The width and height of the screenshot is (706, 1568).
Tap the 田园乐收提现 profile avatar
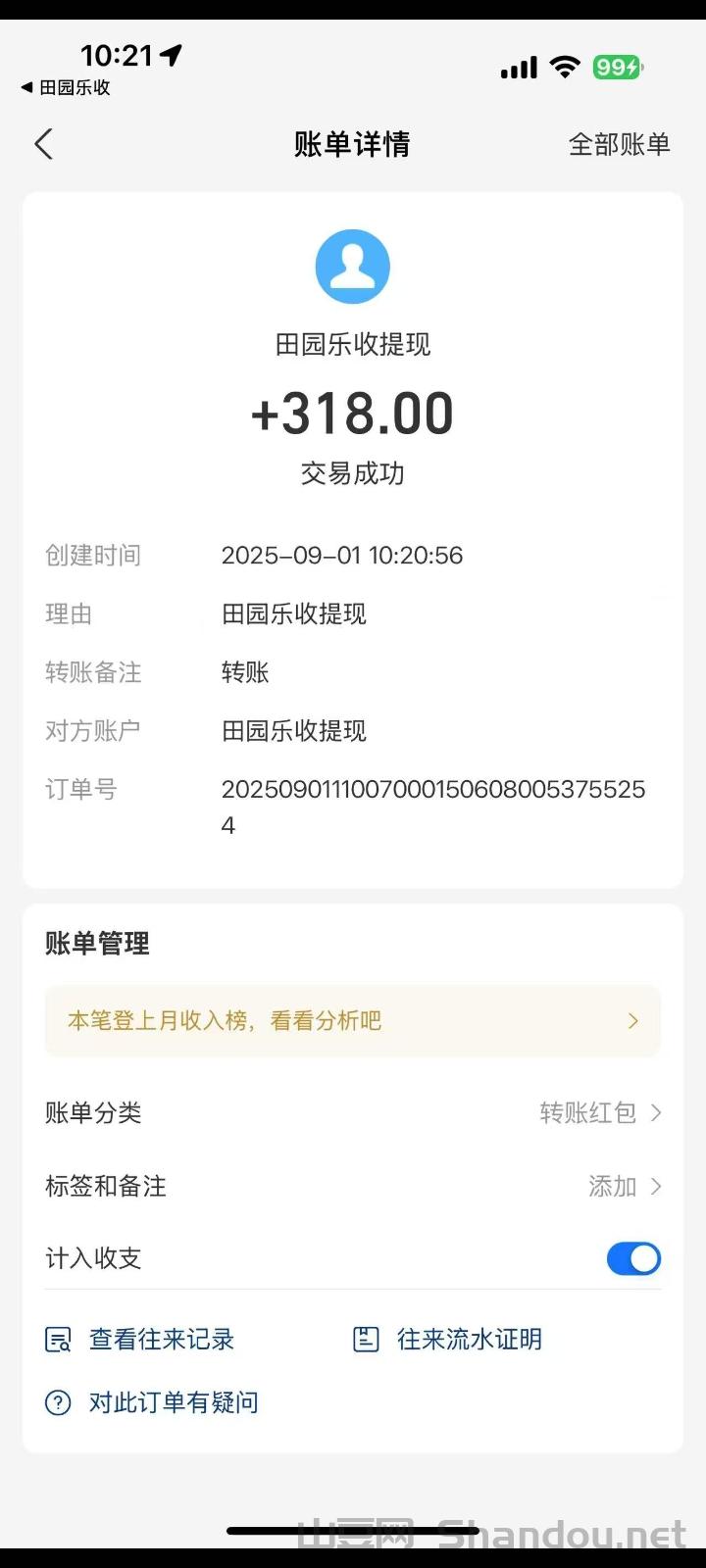coord(352,267)
